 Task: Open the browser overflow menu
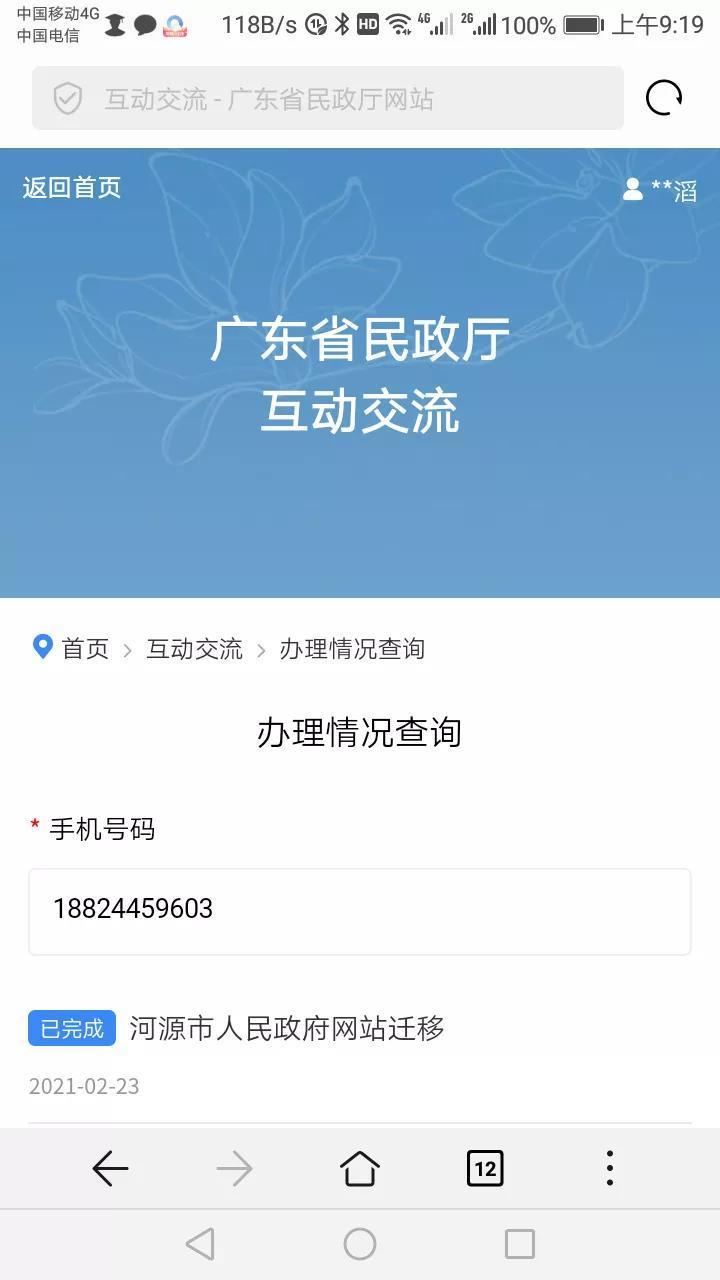click(610, 1168)
